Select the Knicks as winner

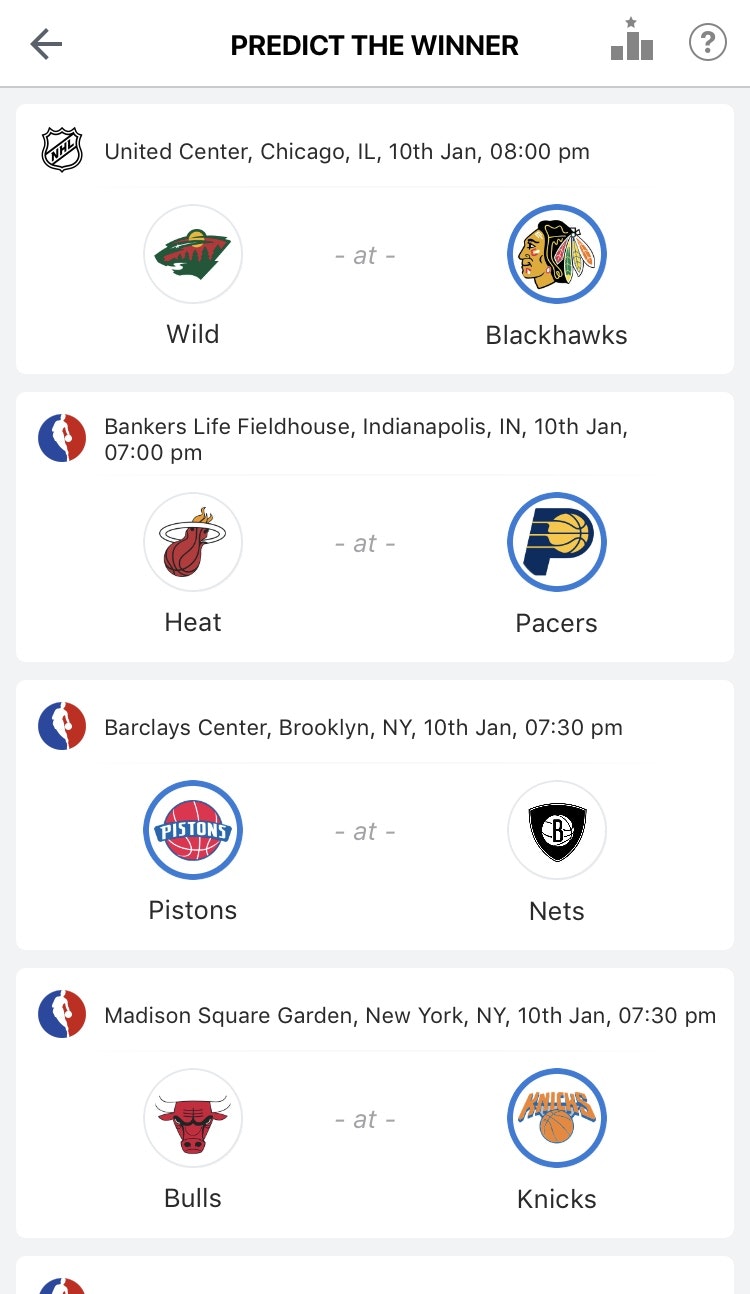point(557,1118)
